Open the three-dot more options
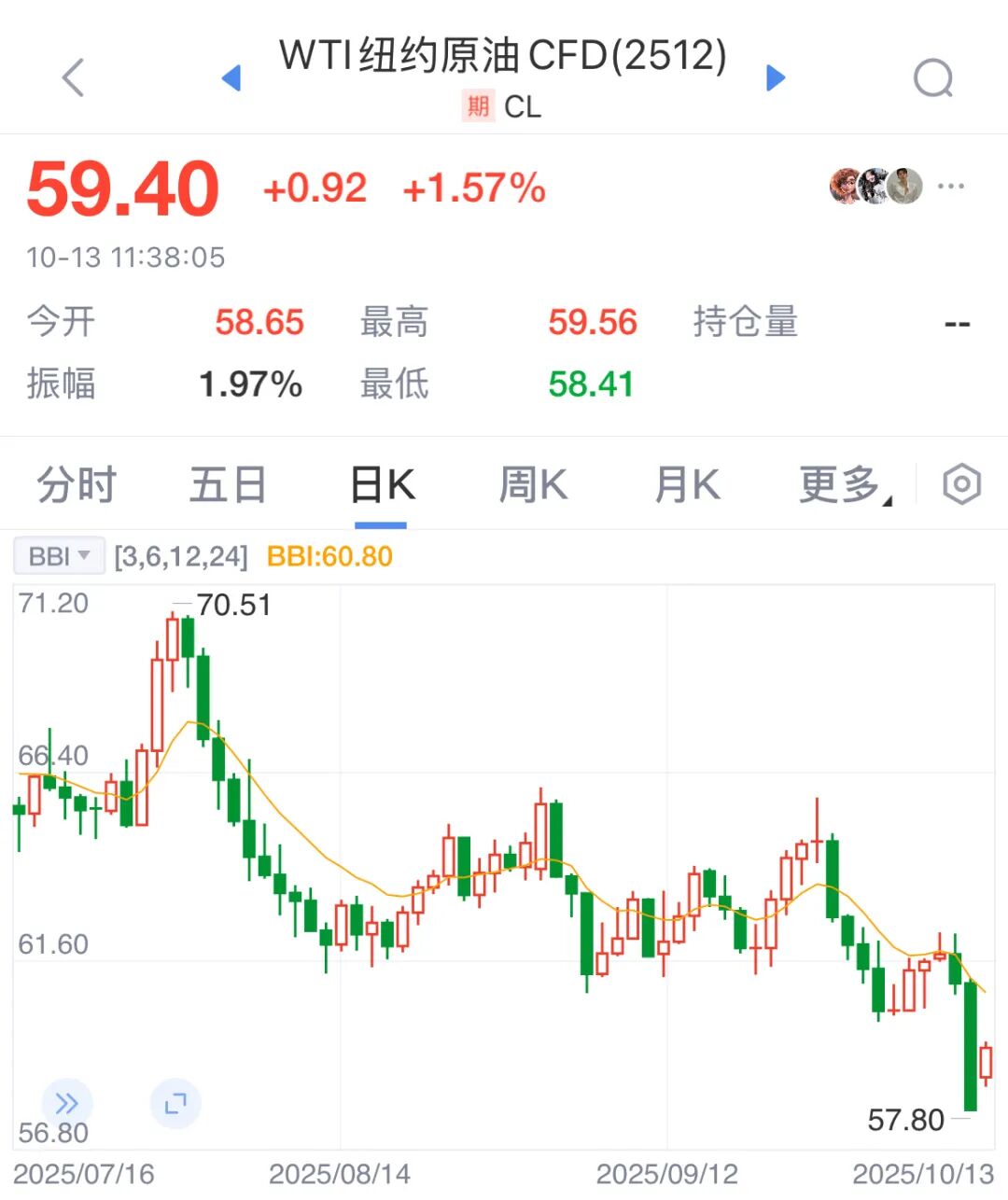 (951, 187)
